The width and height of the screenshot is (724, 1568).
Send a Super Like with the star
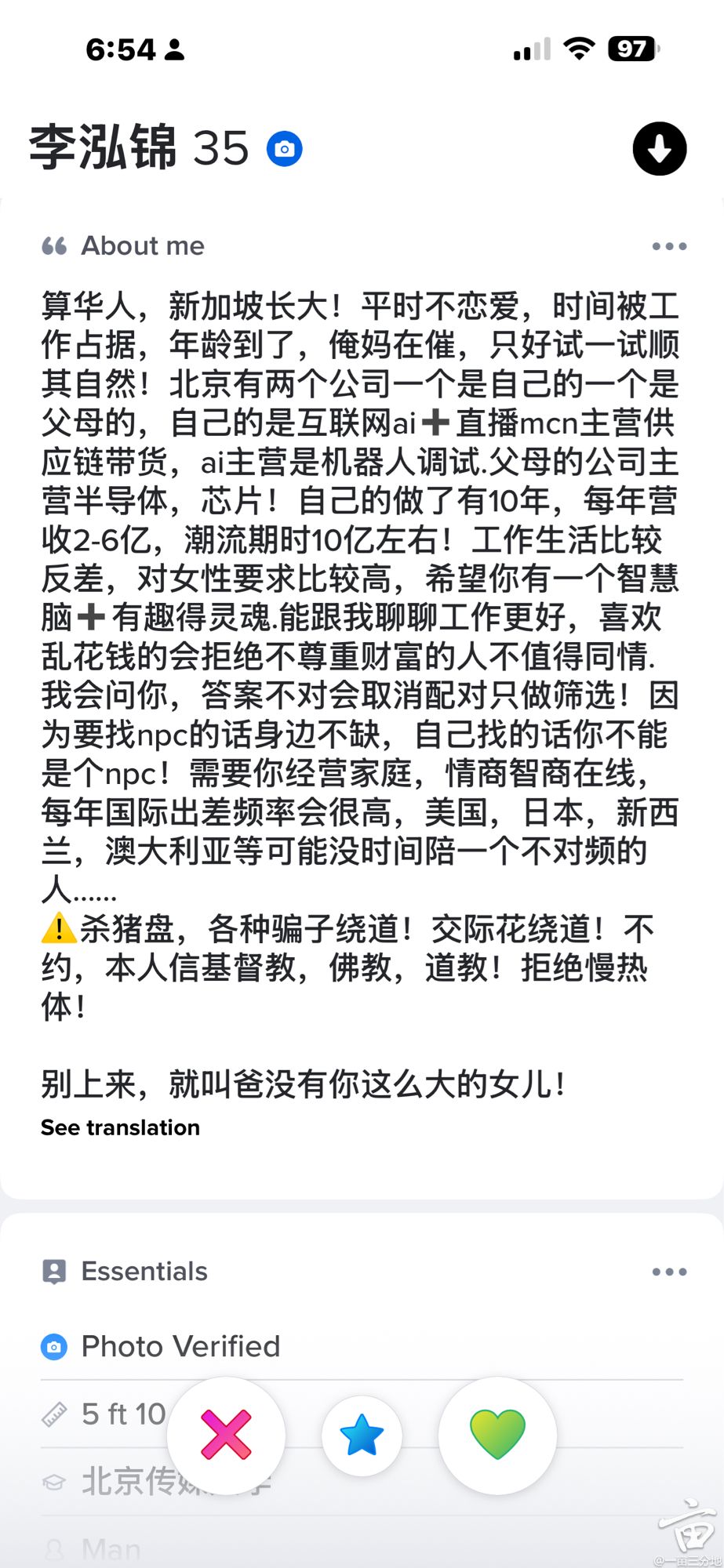(362, 1436)
